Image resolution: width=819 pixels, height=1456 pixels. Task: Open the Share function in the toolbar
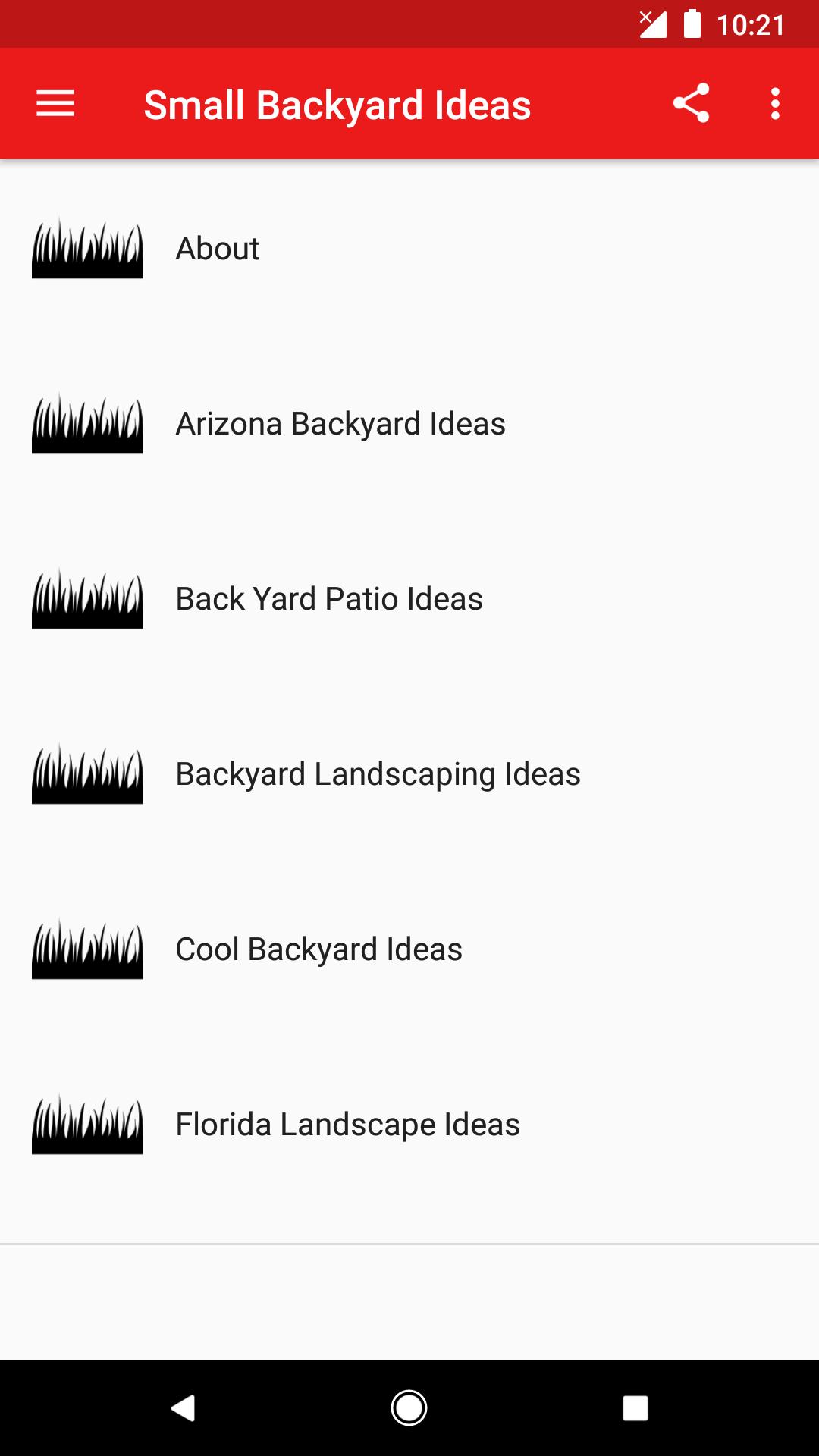(691, 103)
